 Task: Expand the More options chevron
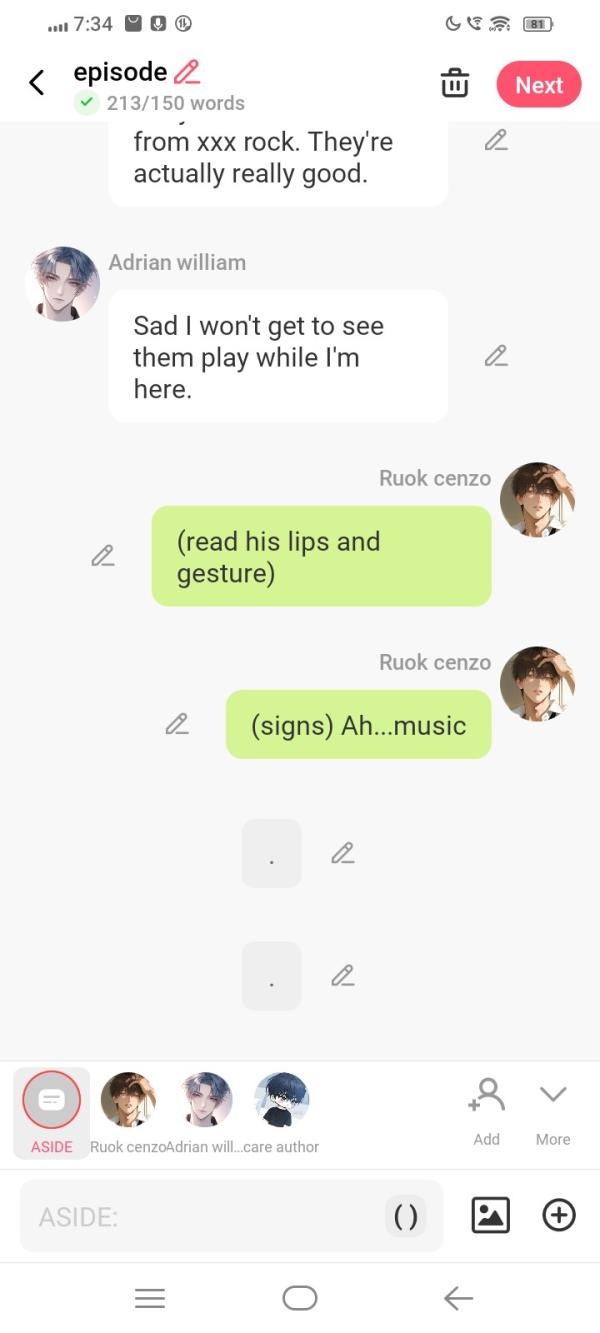coord(553,1108)
